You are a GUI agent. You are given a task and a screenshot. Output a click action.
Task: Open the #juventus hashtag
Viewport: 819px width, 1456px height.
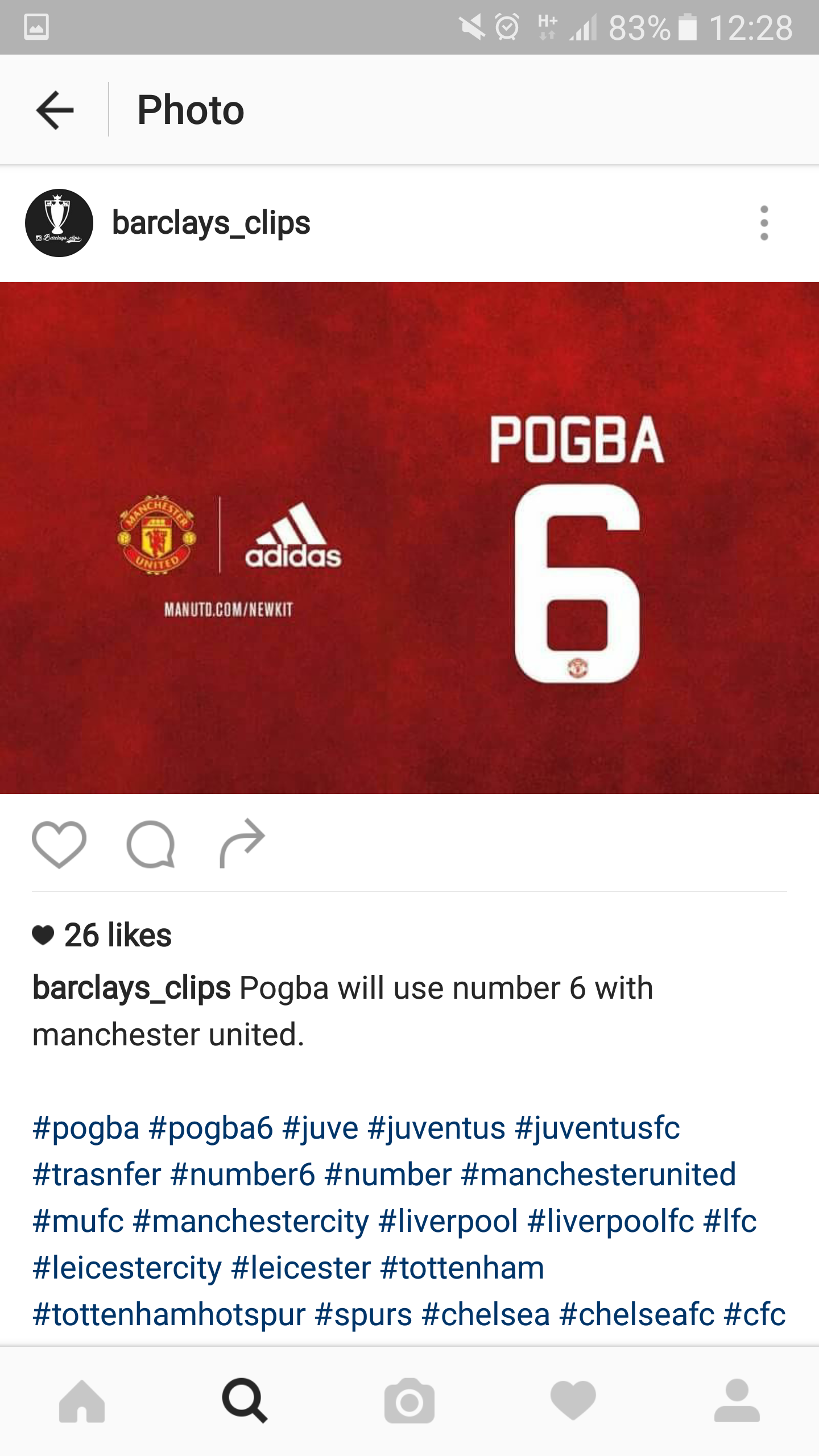[436, 1128]
